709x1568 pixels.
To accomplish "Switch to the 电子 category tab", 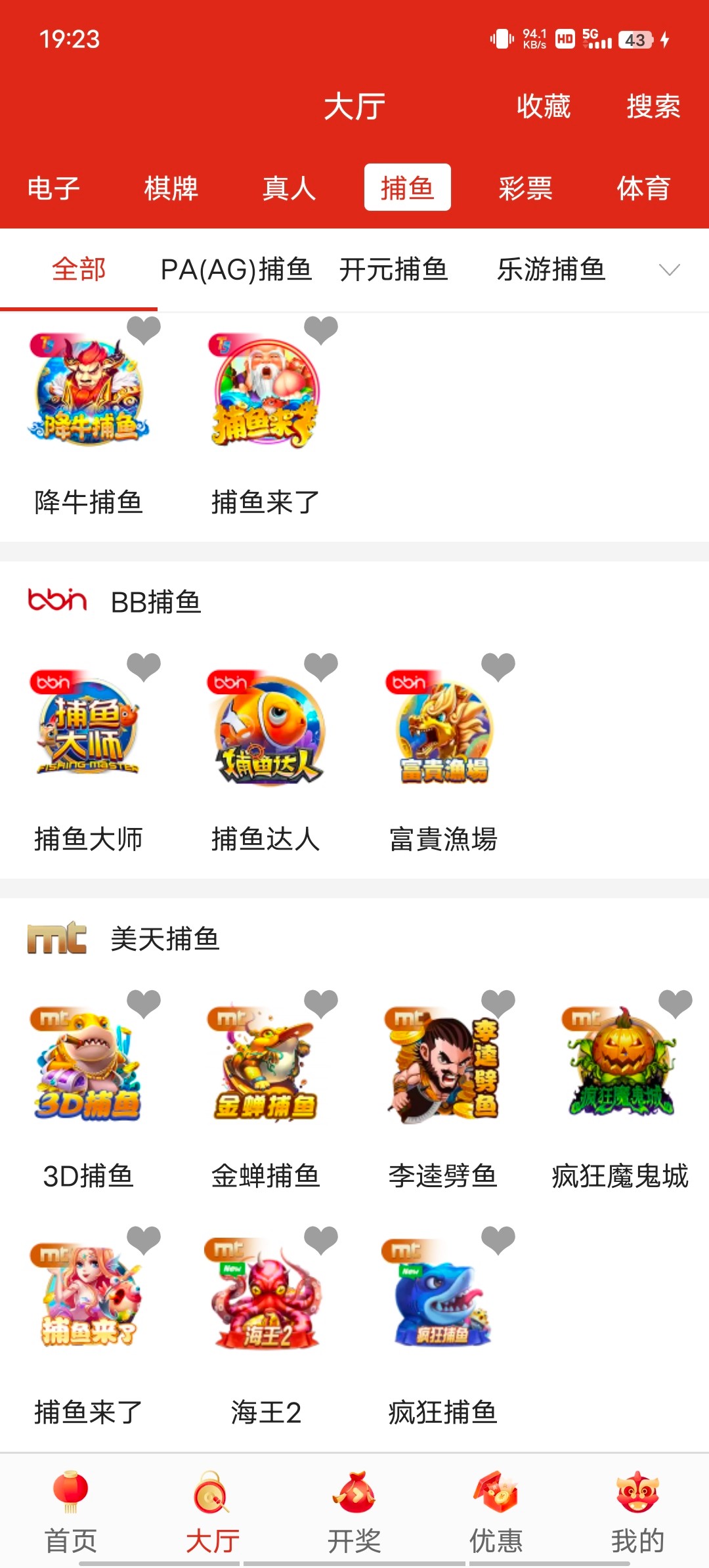I will pos(53,188).
